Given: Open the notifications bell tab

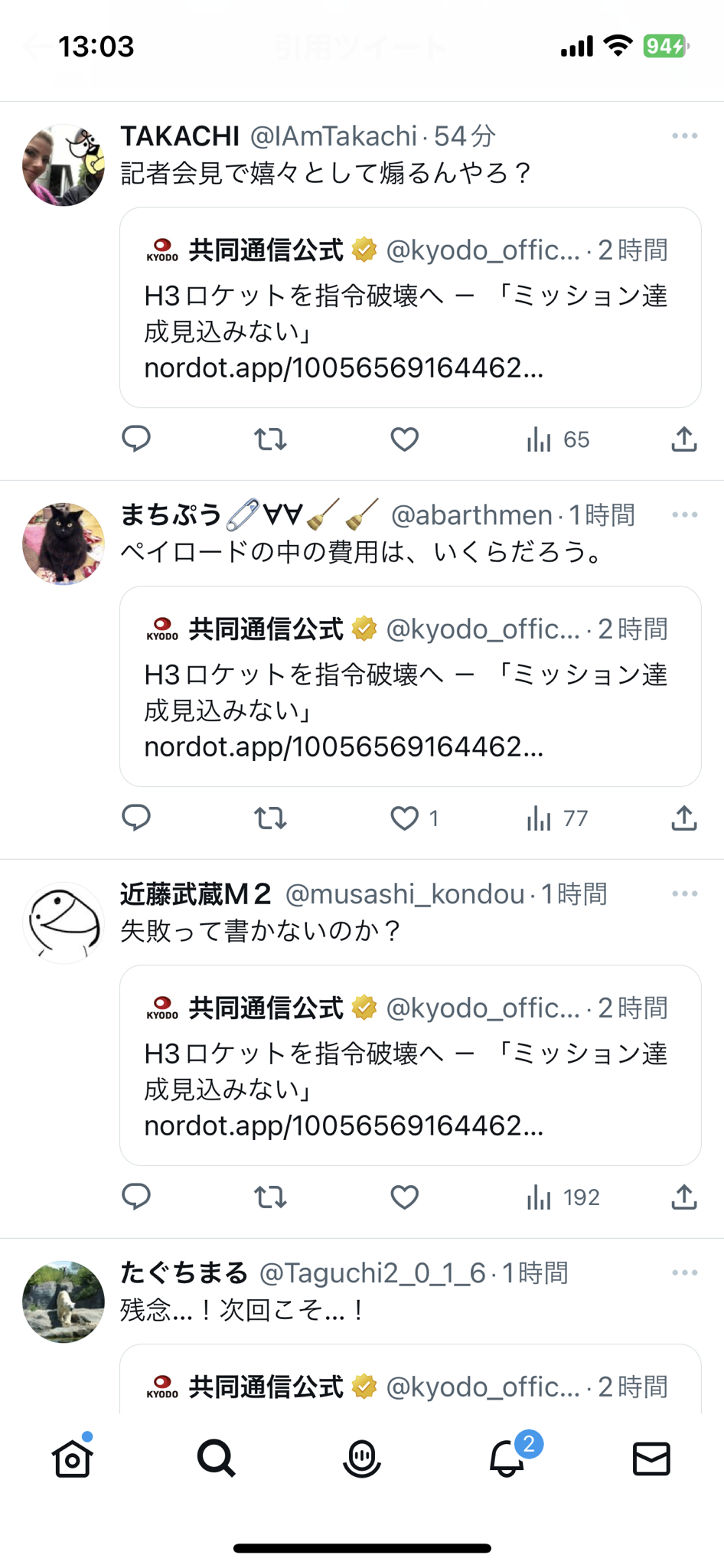Looking at the screenshot, I should pyautogui.click(x=507, y=1458).
